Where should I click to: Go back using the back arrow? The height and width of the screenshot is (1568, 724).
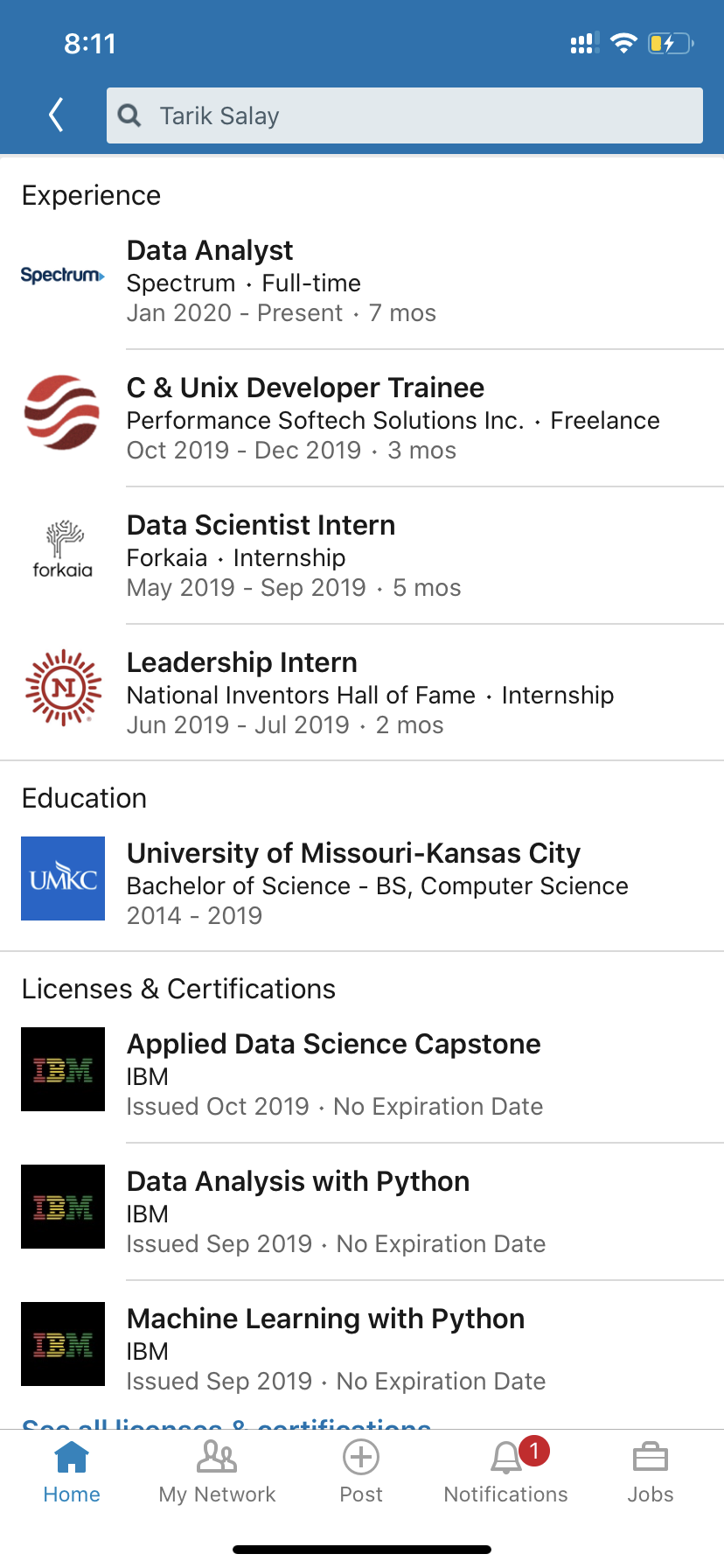coord(57,115)
